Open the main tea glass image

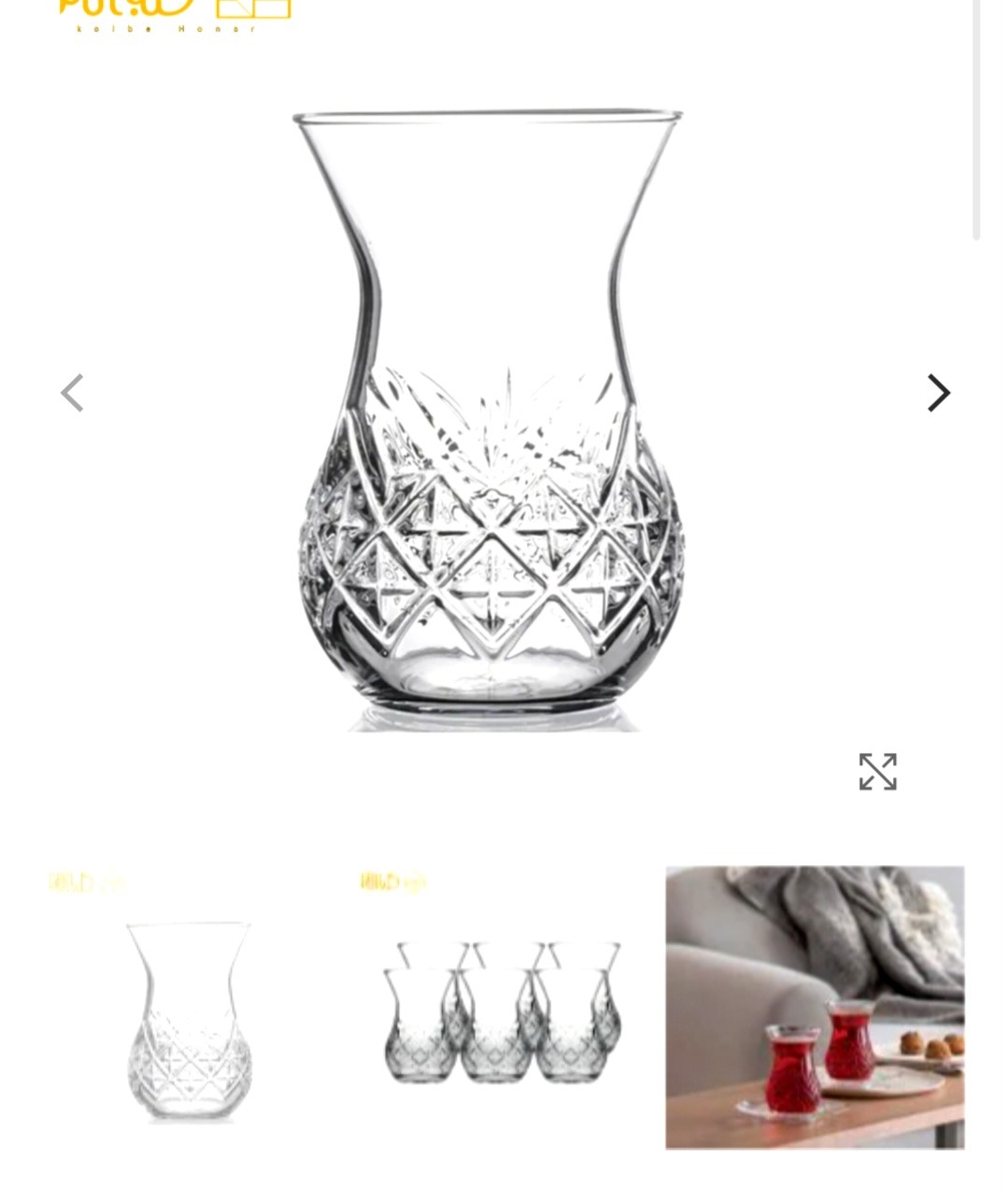489,420
